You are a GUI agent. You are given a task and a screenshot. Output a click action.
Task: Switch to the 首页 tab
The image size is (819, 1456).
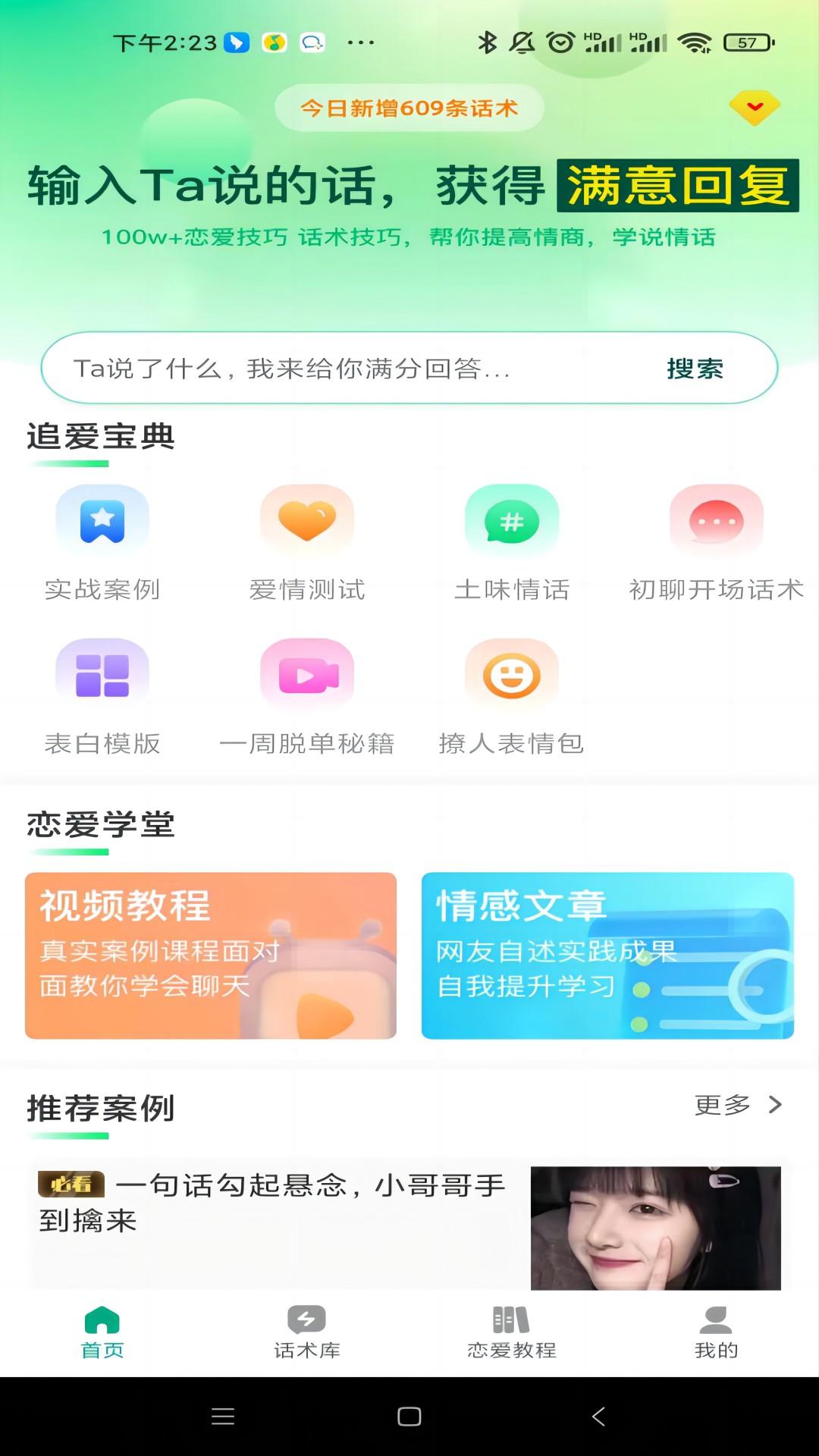click(102, 1331)
